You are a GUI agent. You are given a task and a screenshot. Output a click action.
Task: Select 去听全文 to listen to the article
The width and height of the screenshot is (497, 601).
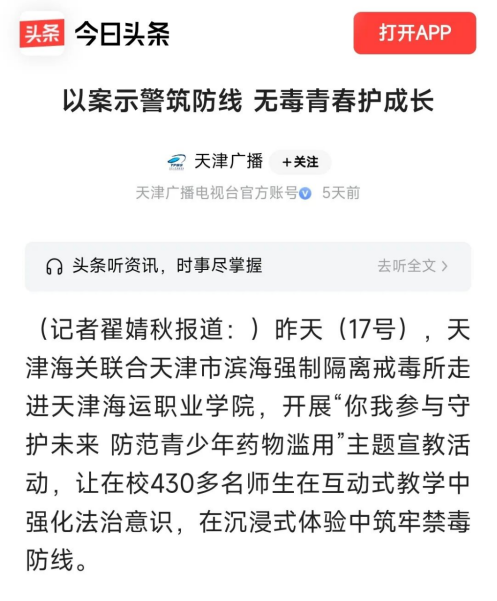click(412, 266)
